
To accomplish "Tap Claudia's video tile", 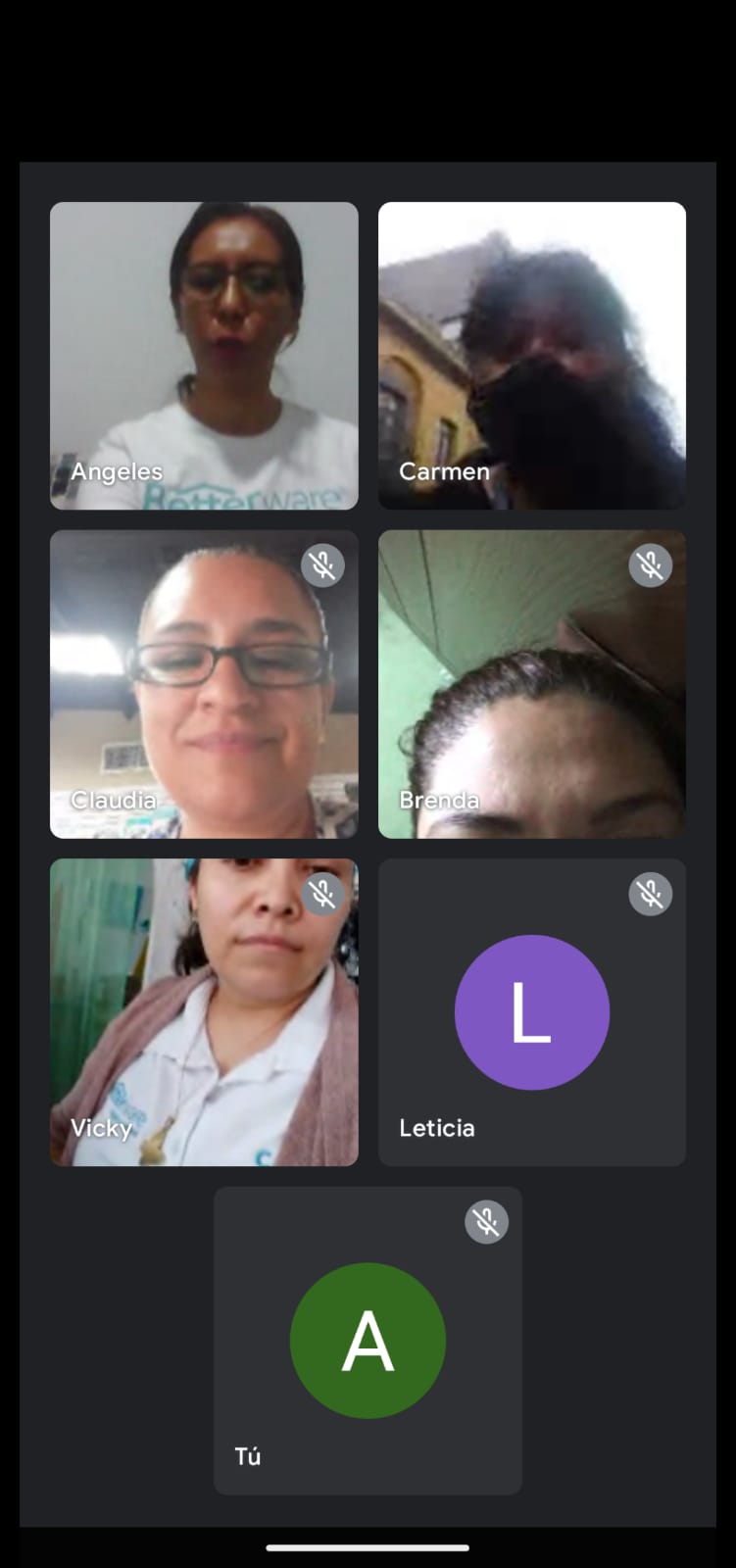I will 204,683.
